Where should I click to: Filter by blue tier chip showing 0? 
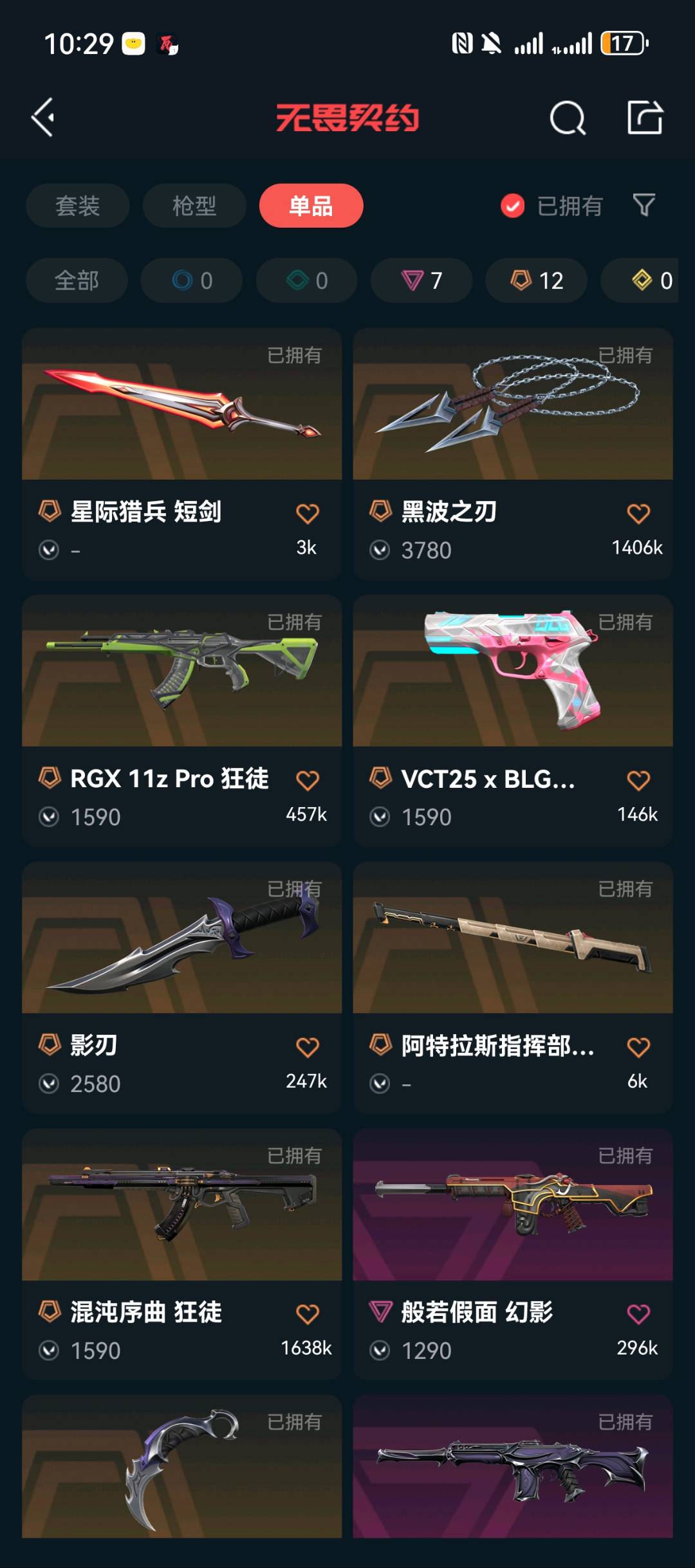coord(192,280)
